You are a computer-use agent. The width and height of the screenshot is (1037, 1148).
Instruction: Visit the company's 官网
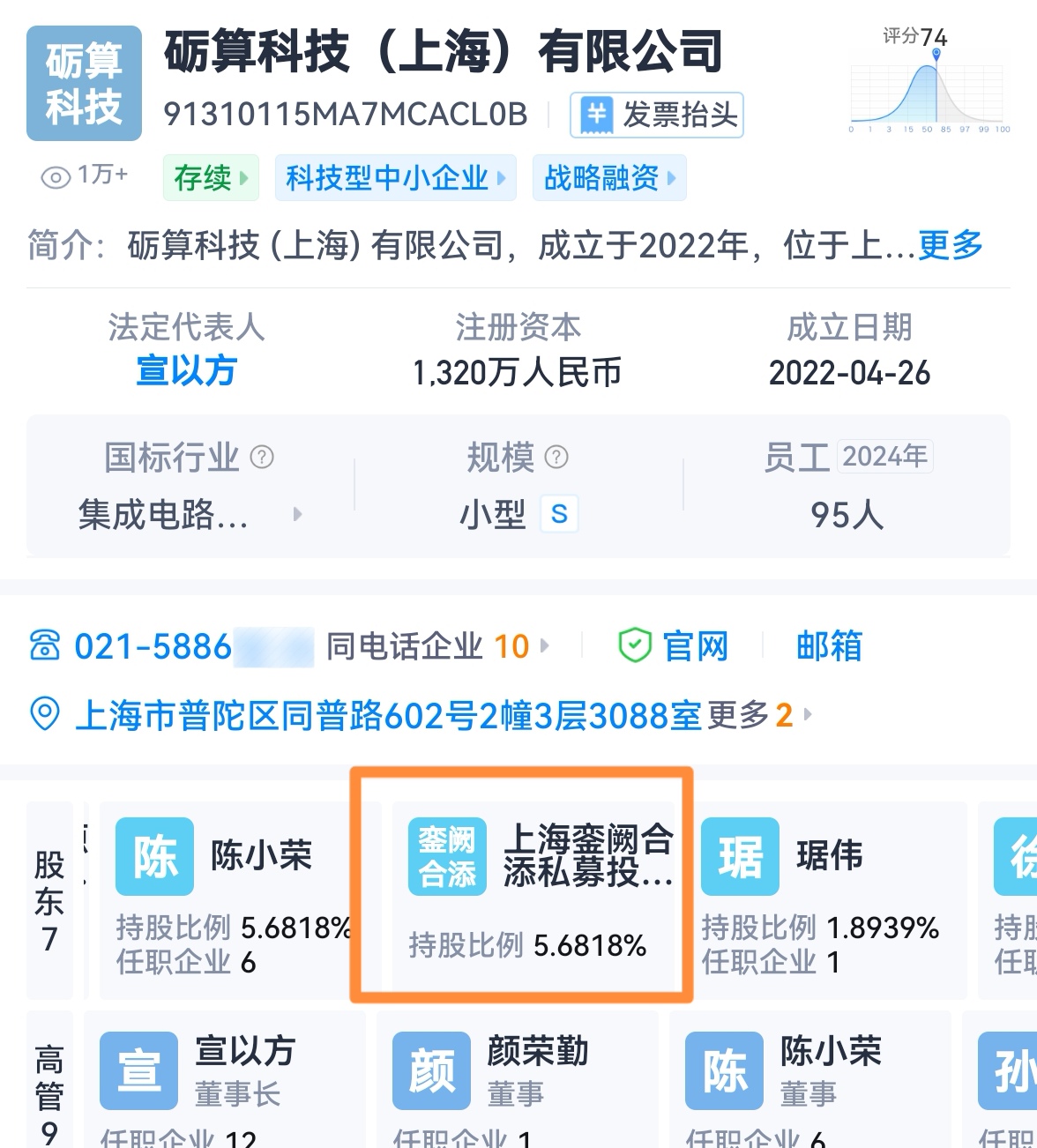point(675,646)
